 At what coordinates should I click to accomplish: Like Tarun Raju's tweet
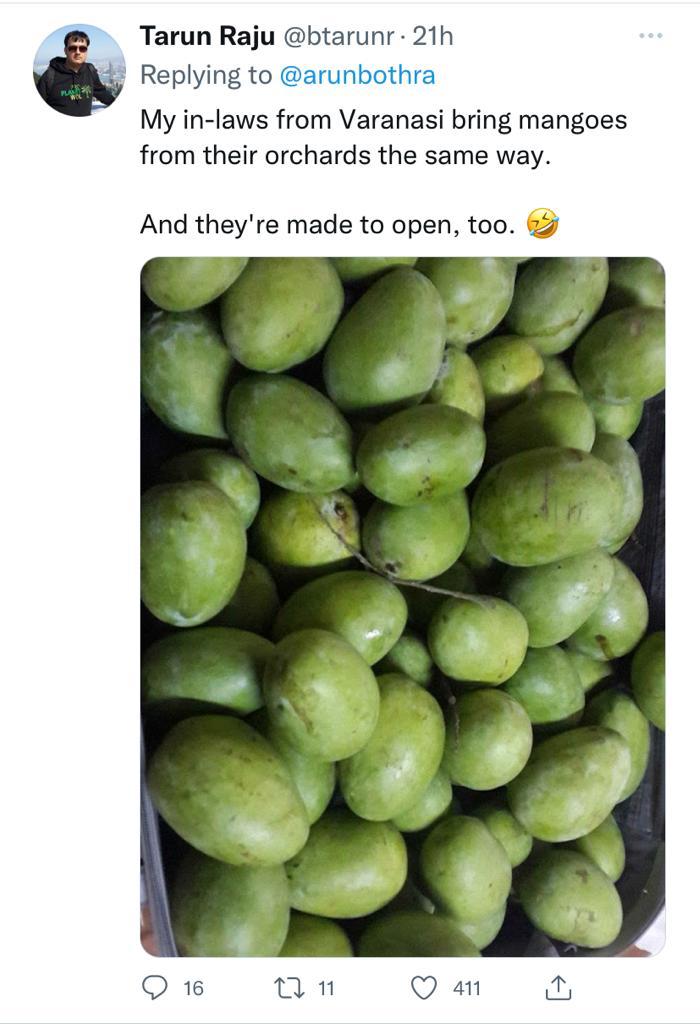(425, 988)
